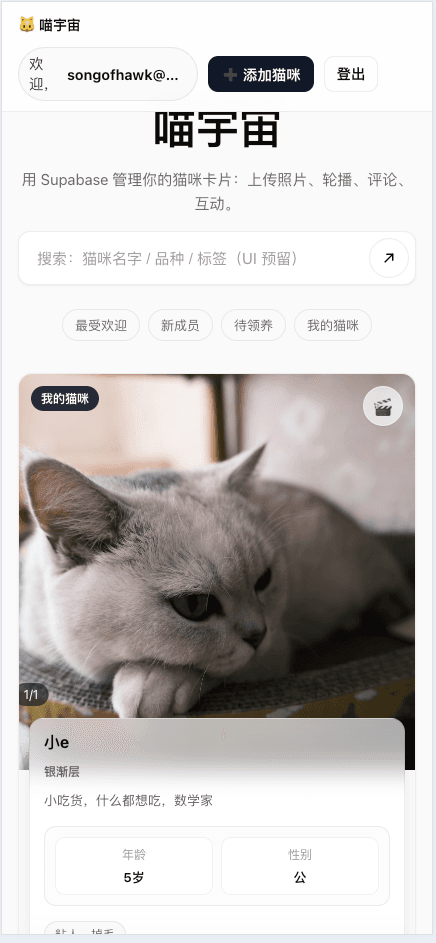Show only 我的猫咪 chip
Image resolution: width=436 pixels, height=943 pixels.
333,325
